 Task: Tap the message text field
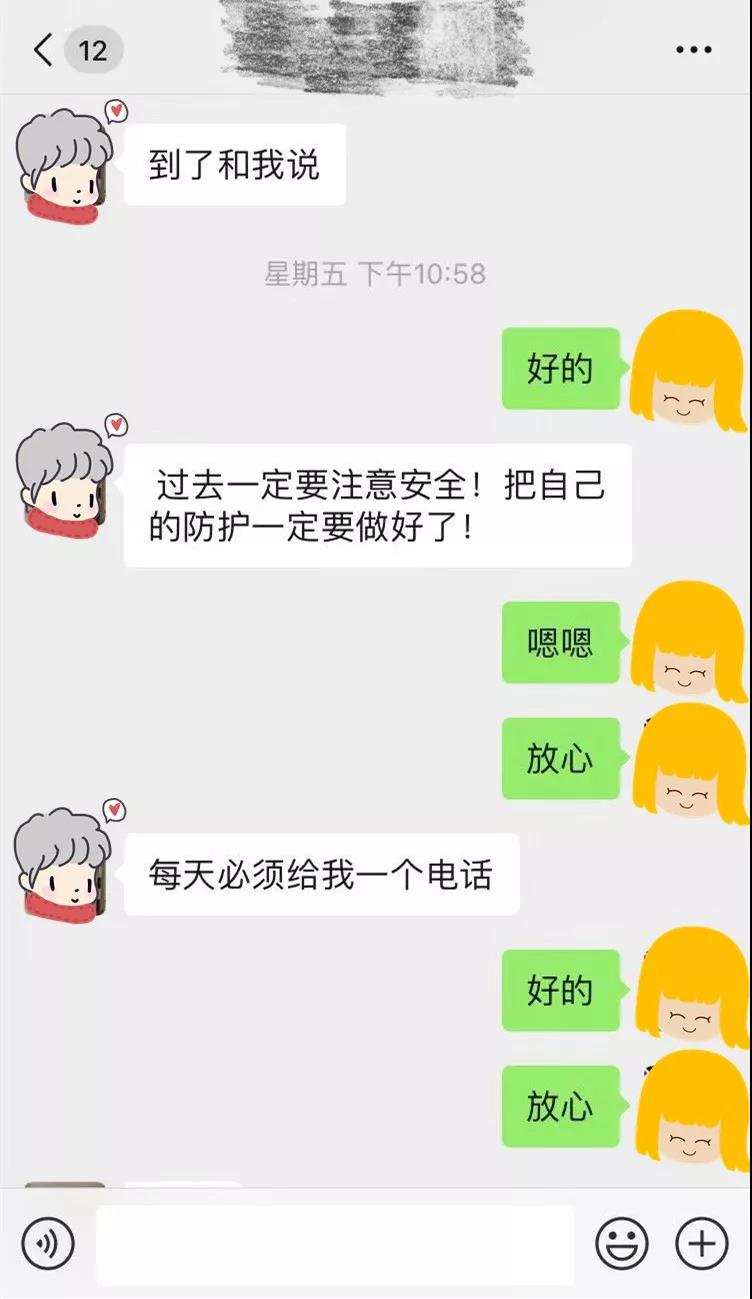tap(335, 1243)
